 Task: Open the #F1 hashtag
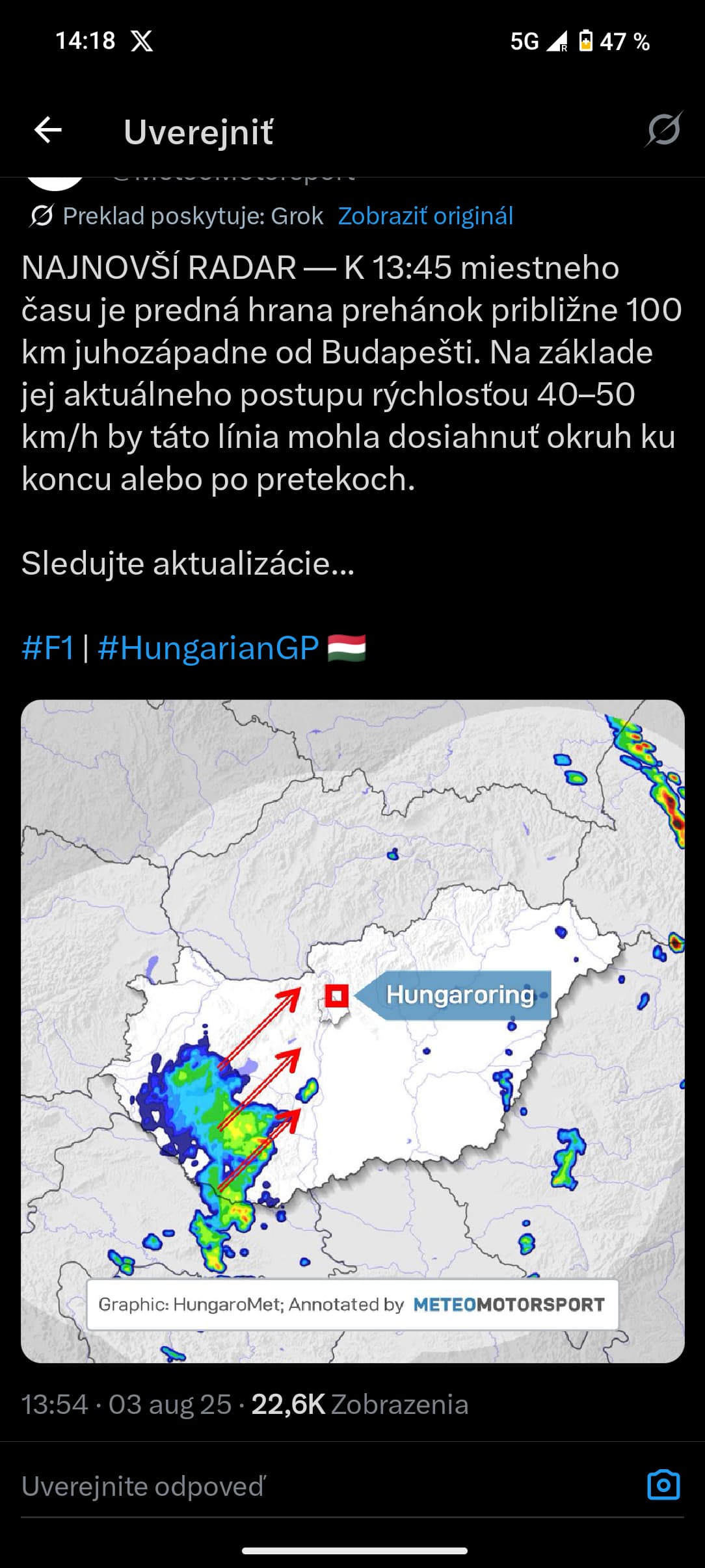pos(48,648)
